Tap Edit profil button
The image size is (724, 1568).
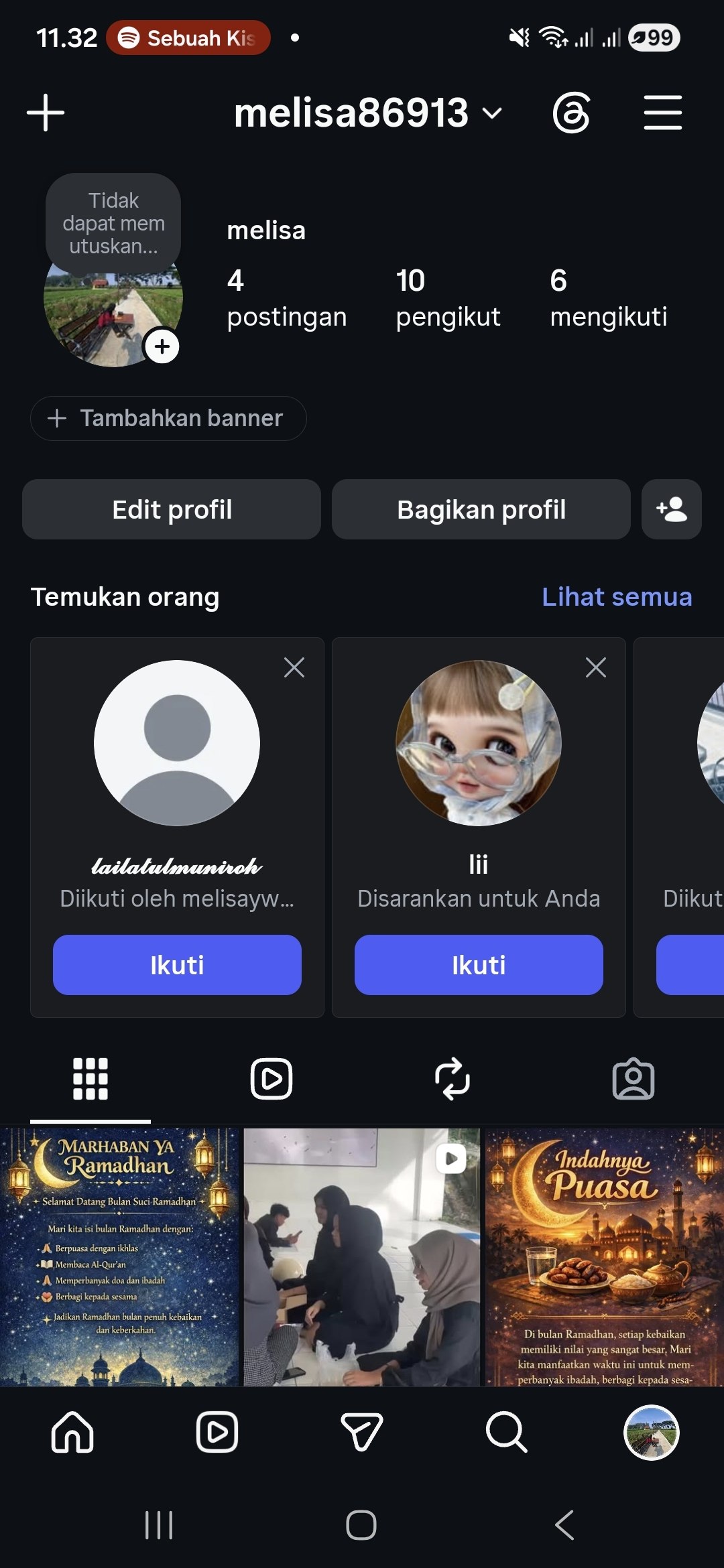pyautogui.click(x=172, y=509)
